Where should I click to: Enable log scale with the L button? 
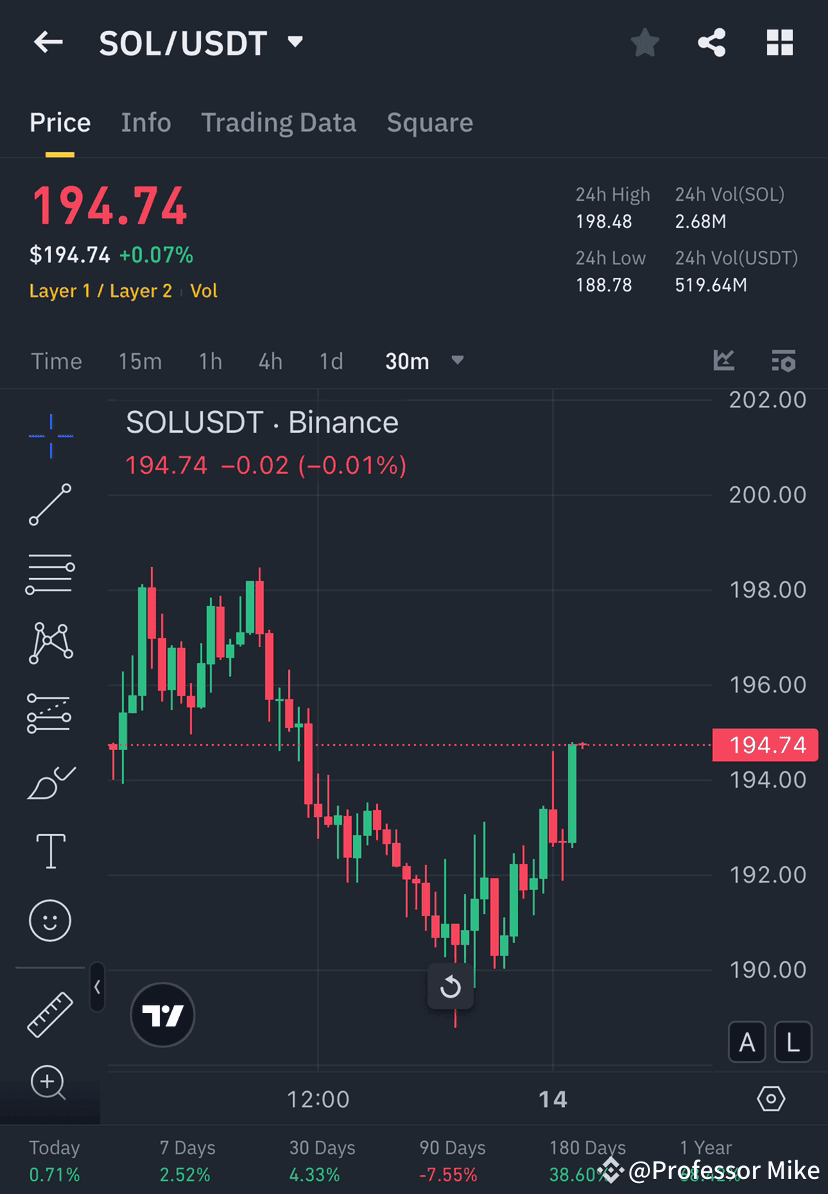(793, 1041)
